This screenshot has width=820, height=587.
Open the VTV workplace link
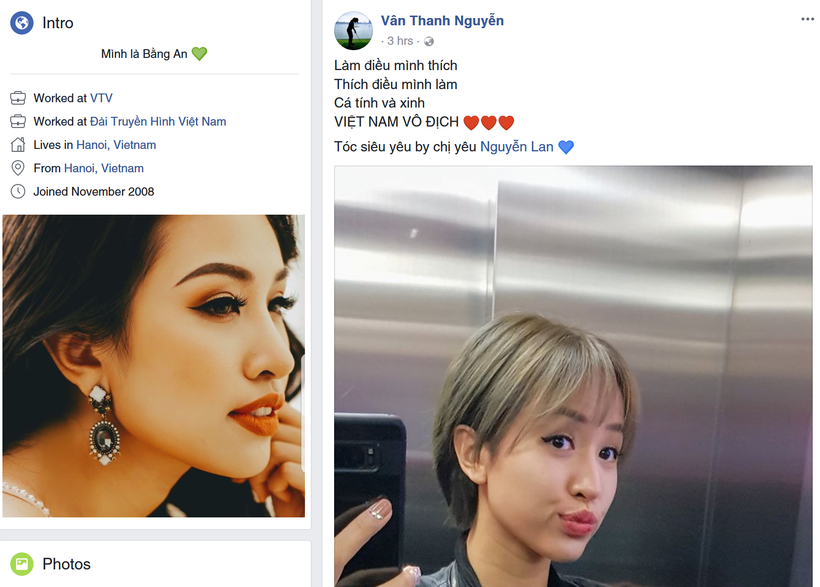coord(102,98)
